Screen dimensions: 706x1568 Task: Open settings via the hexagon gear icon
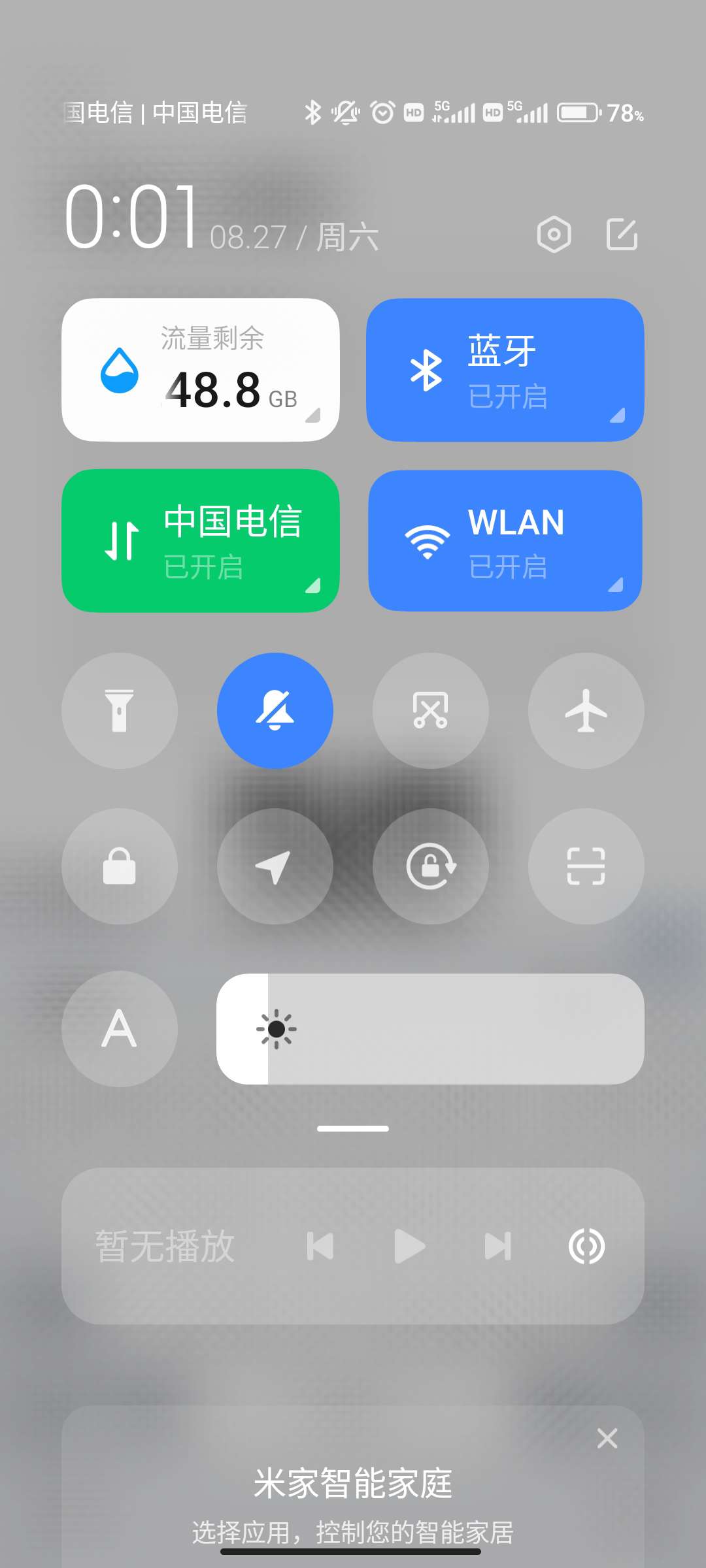(554, 235)
